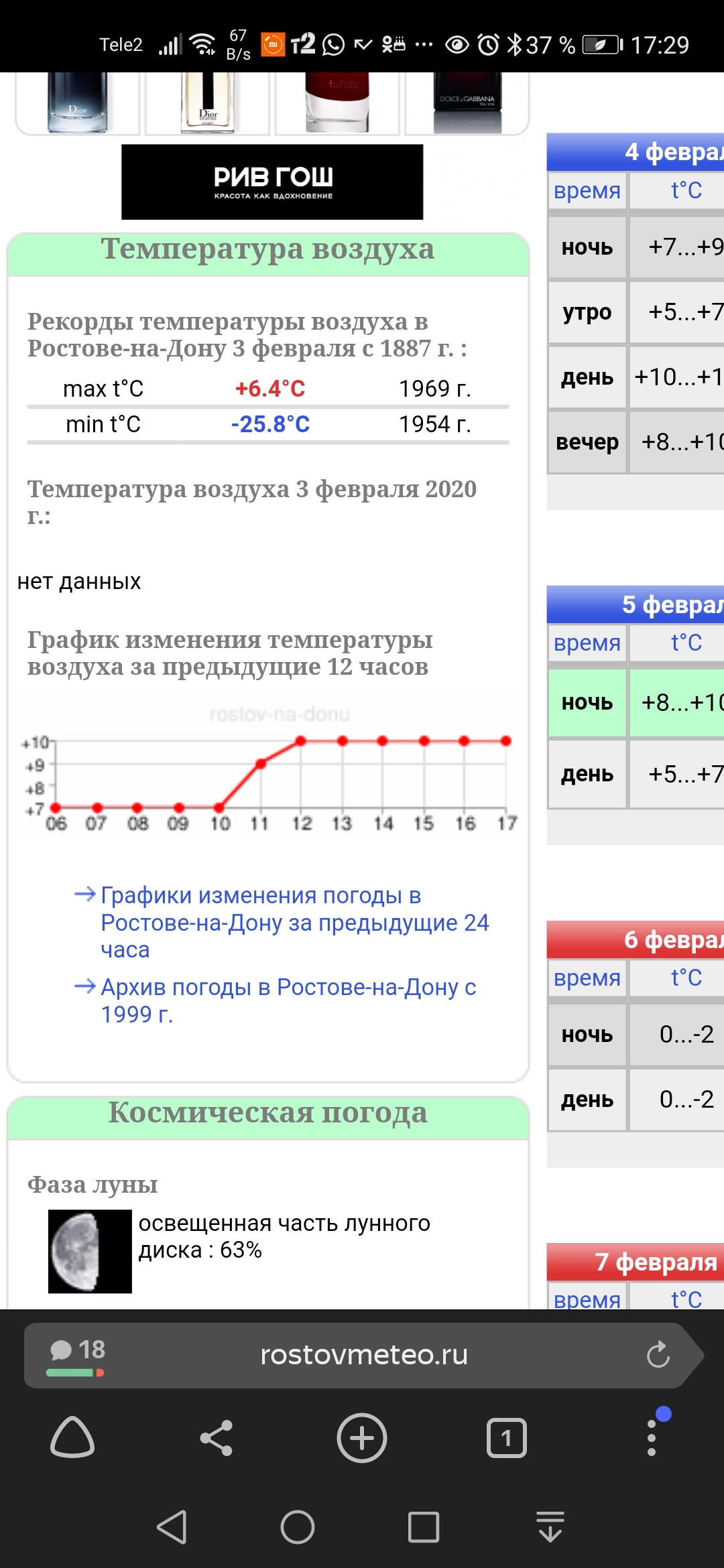Screen dimensions: 724x1568
Task: Go back with system back button
Action: pyautogui.click(x=172, y=1527)
